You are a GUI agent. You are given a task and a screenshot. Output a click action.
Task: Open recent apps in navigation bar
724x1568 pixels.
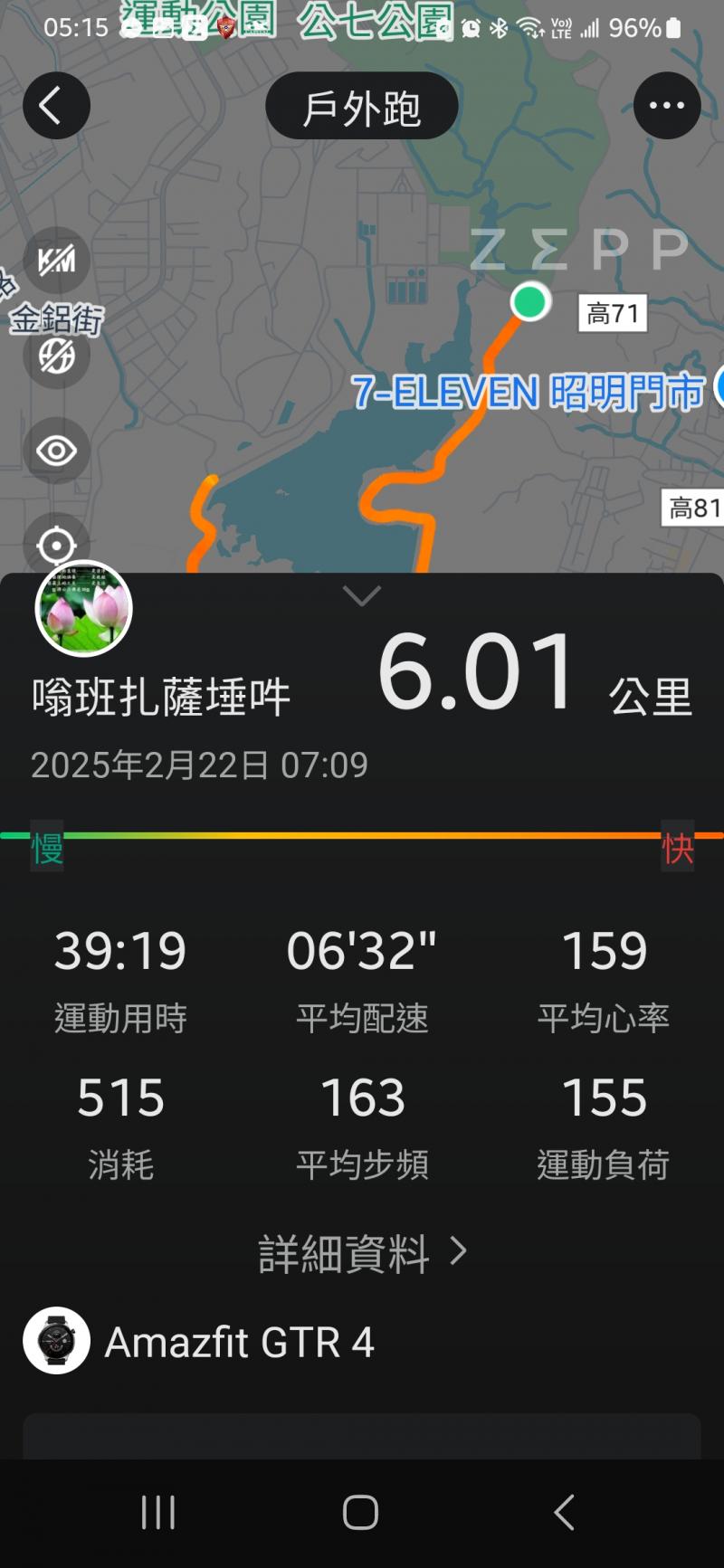[158, 1512]
